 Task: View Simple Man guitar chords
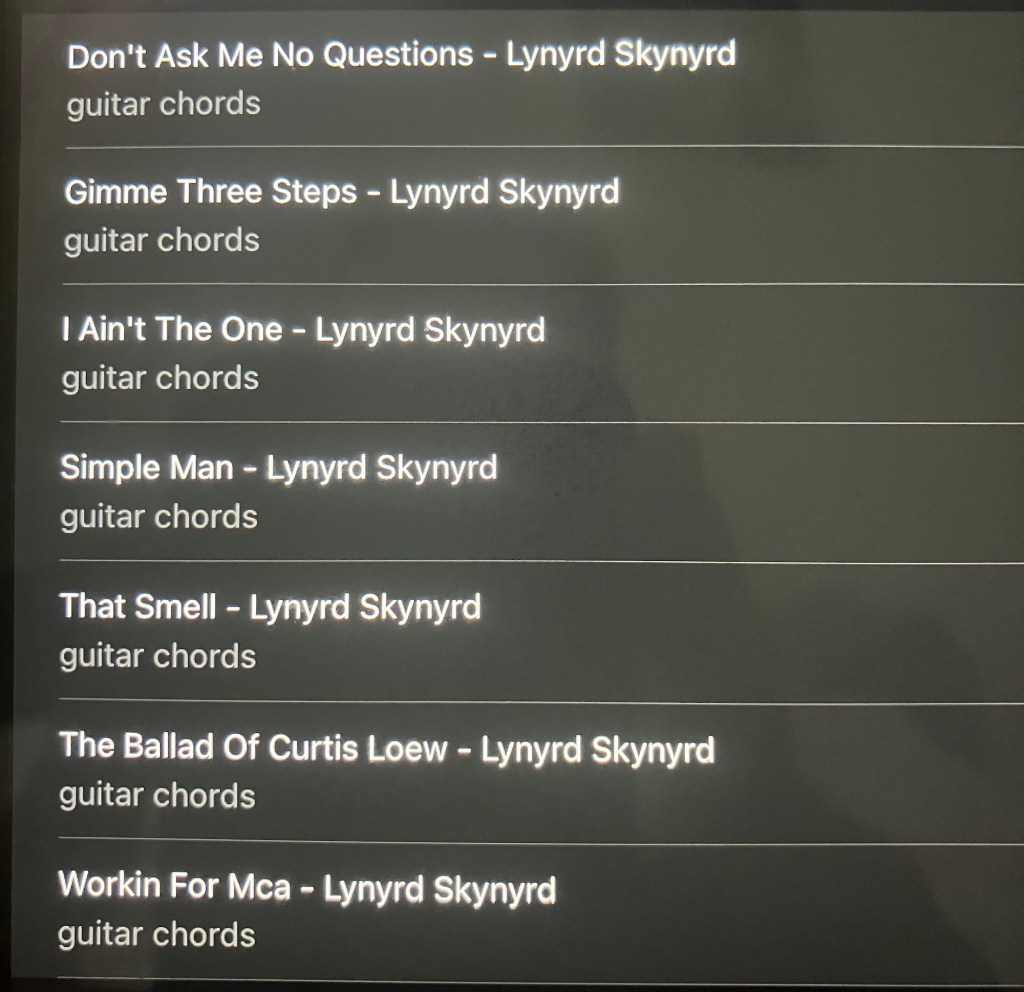pyautogui.click(x=278, y=469)
